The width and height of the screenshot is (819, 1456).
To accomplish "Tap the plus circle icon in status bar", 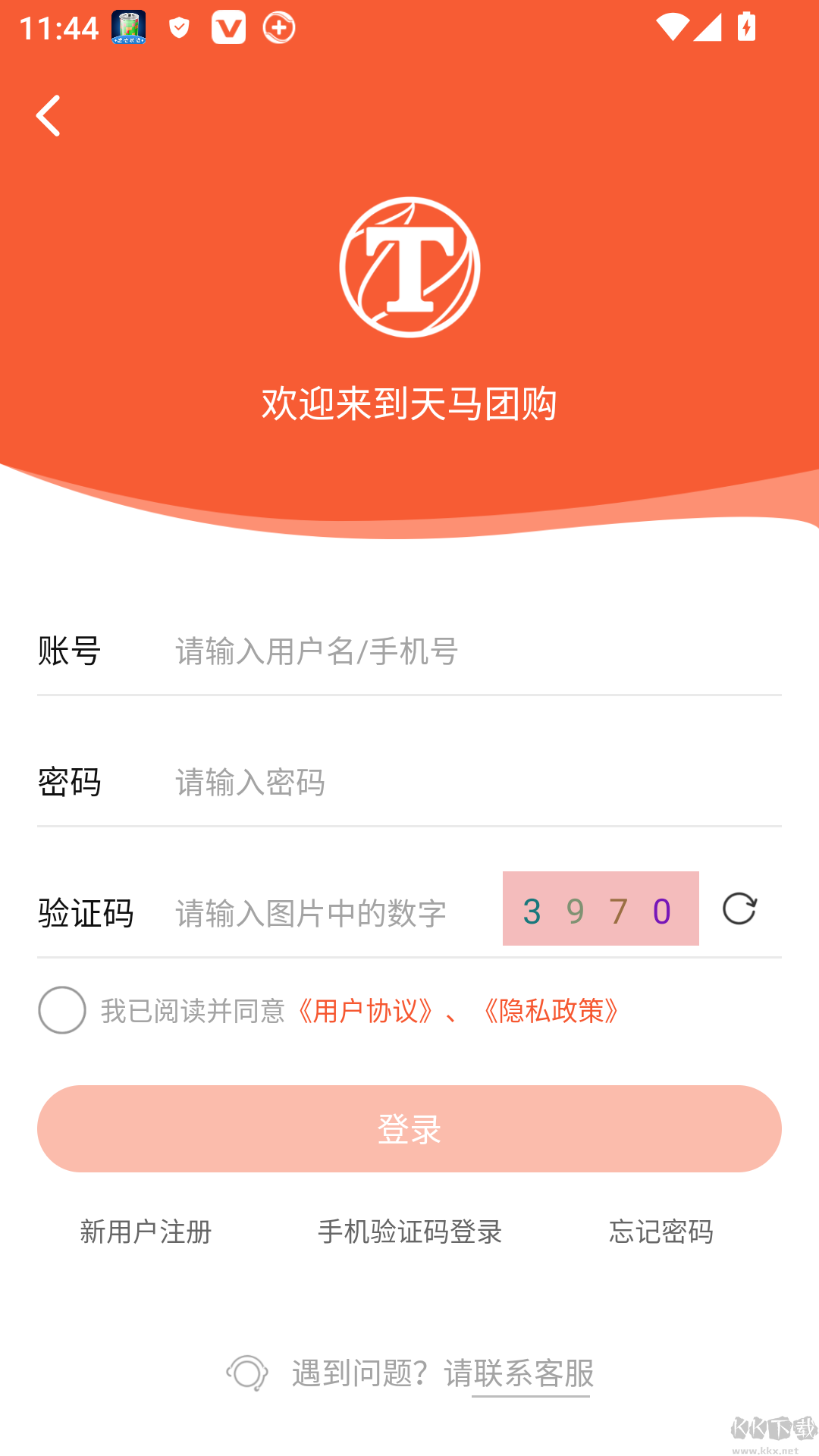I will click(x=278, y=27).
